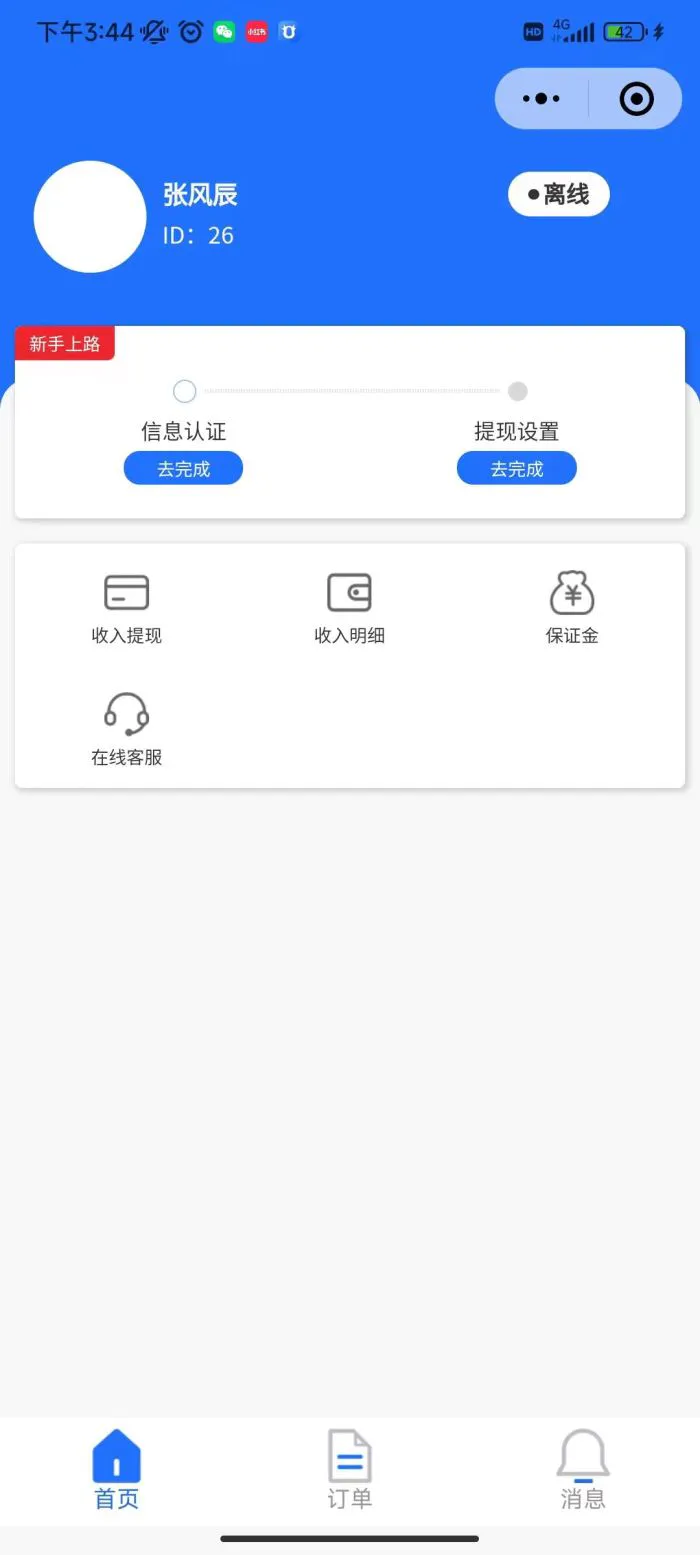This screenshot has height=1555, width=700.
Task: Select the 首页 home tab
Action: click(117, 1469)
